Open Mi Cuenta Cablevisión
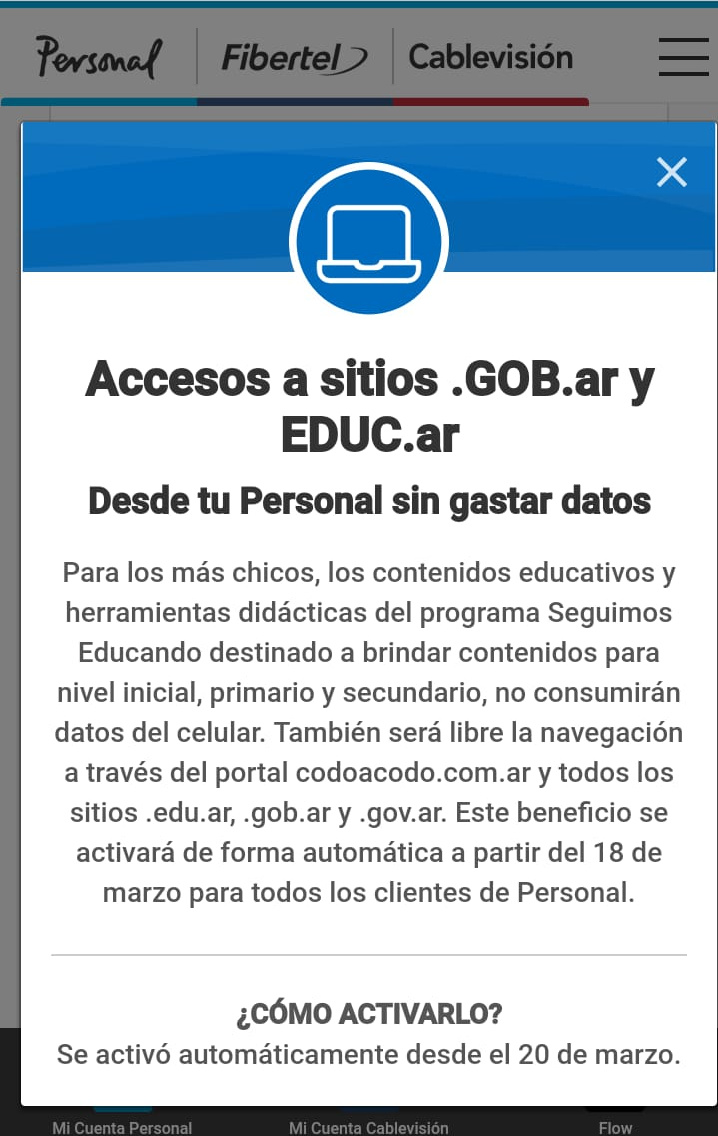This screenshot has height=1136, width=718. tap(369, 1123)
